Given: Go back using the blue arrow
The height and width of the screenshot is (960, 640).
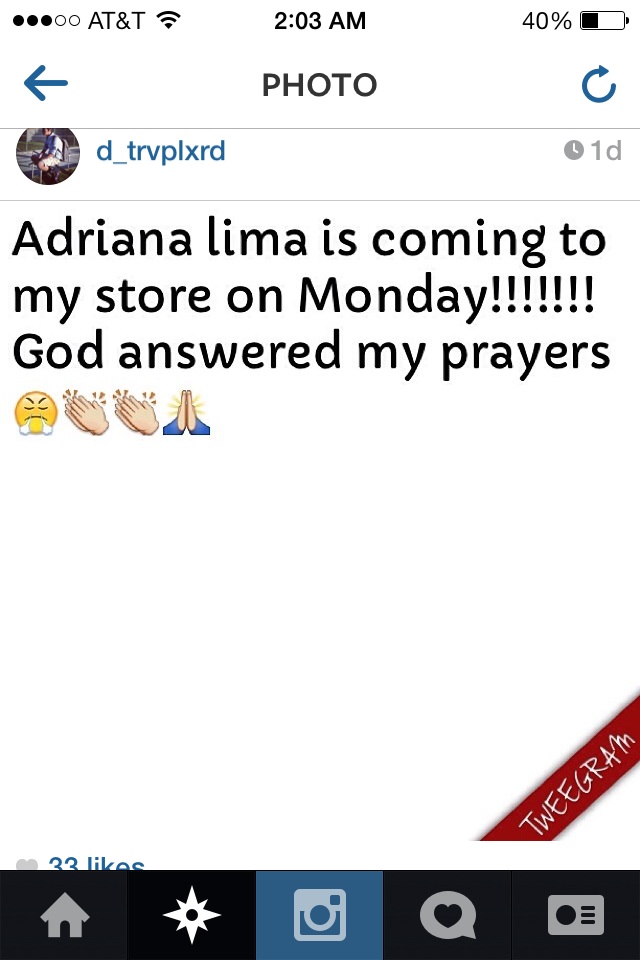Looking at the screenshot, I should 45,85.
